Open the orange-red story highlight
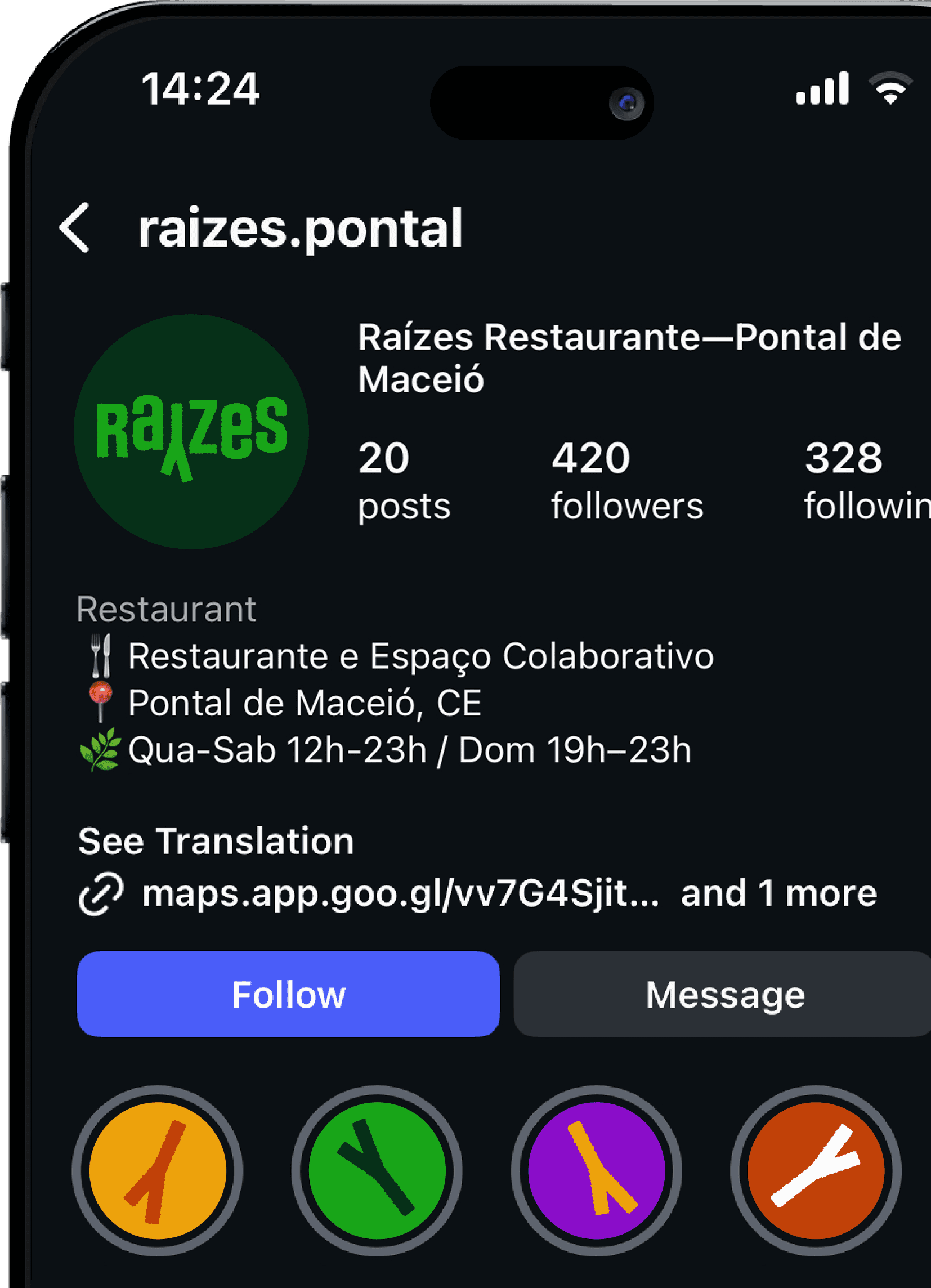Image resolution: width=931 pixels, height=1288 pixels. click(816, 1171)
